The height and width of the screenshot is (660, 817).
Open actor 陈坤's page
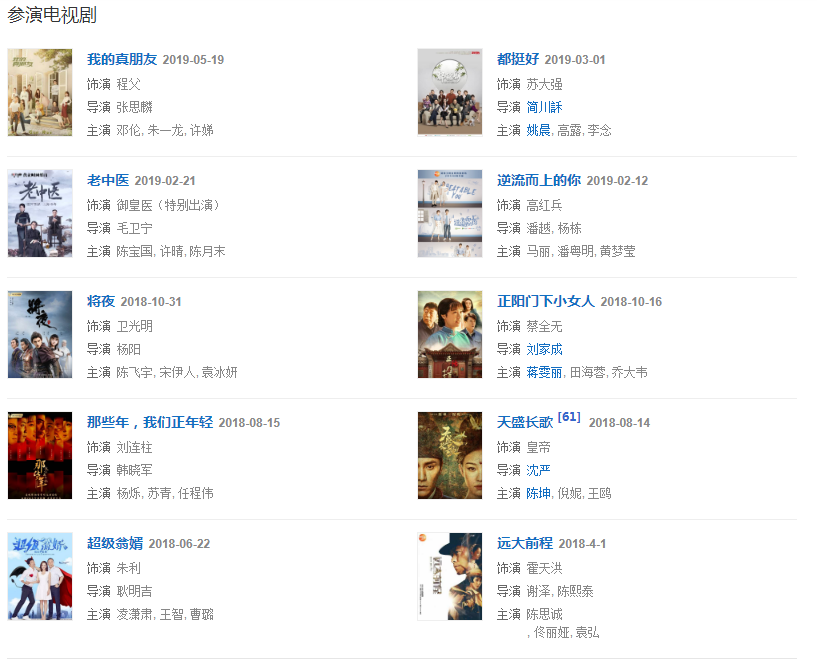[x=538, y=493]
